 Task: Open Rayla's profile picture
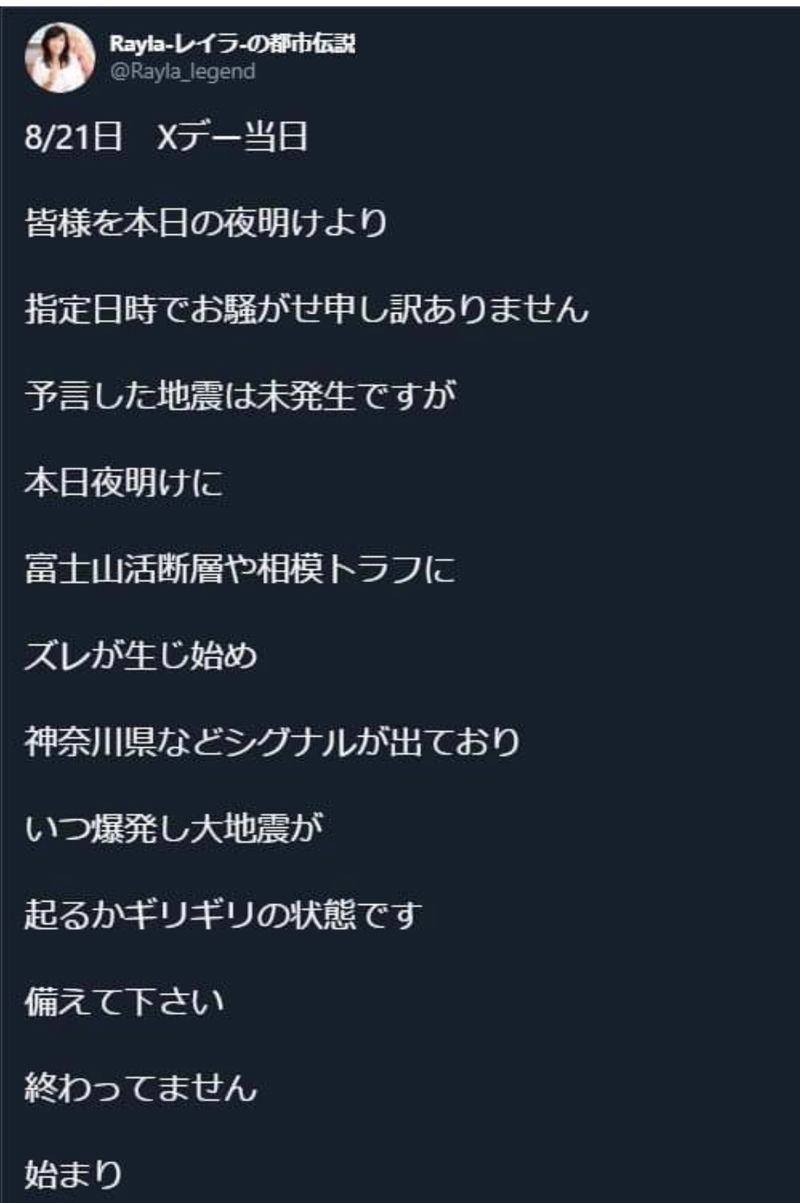(x=60, y=56)
